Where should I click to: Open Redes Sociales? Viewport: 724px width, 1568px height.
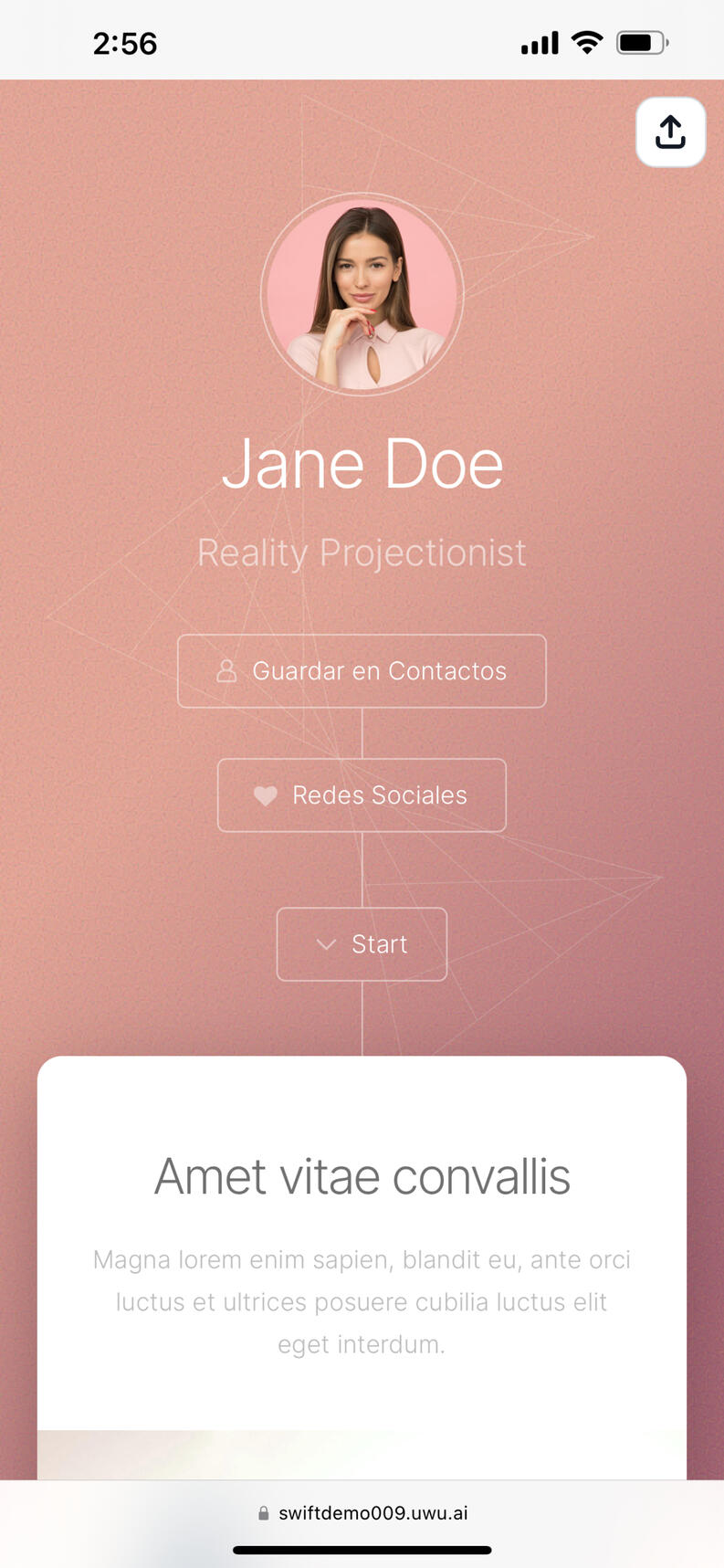(362, 795)
